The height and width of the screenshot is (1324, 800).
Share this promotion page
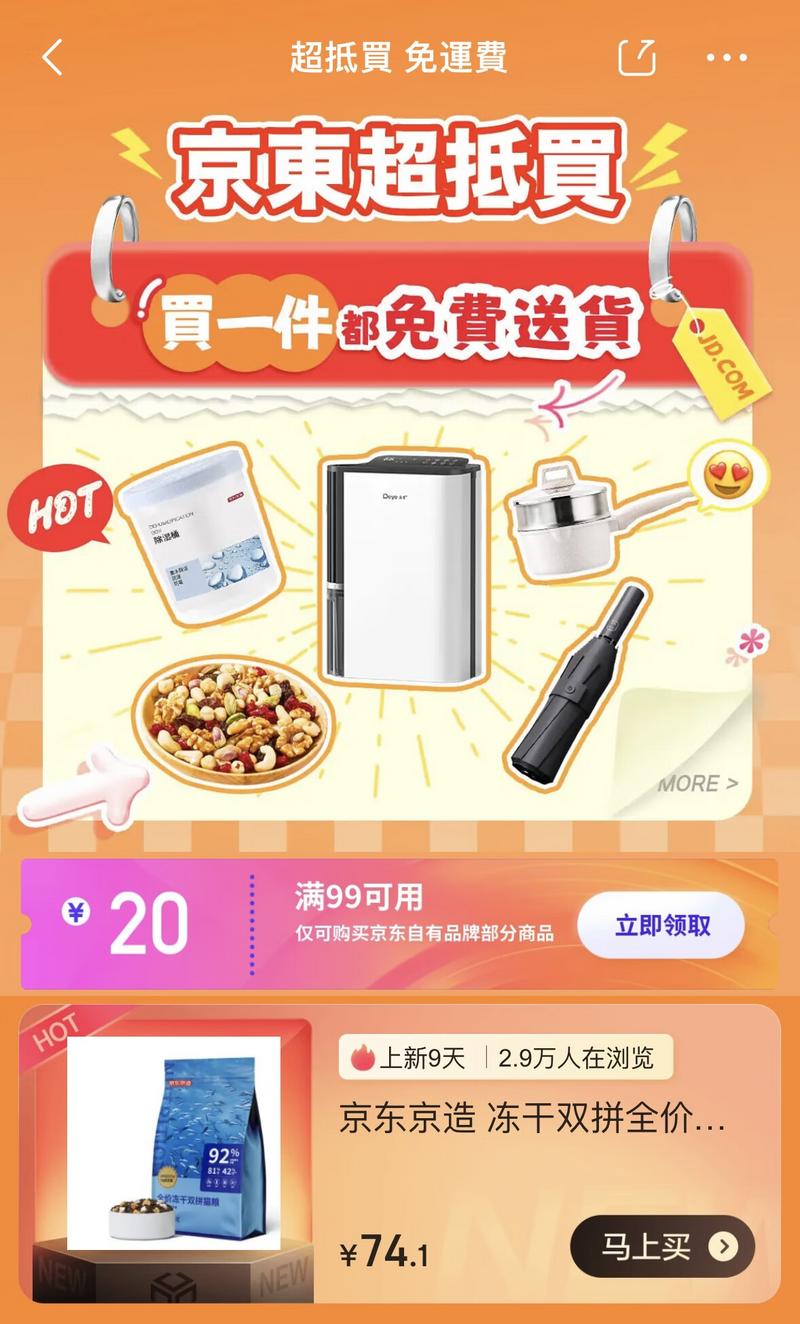[x=637, y=57]
